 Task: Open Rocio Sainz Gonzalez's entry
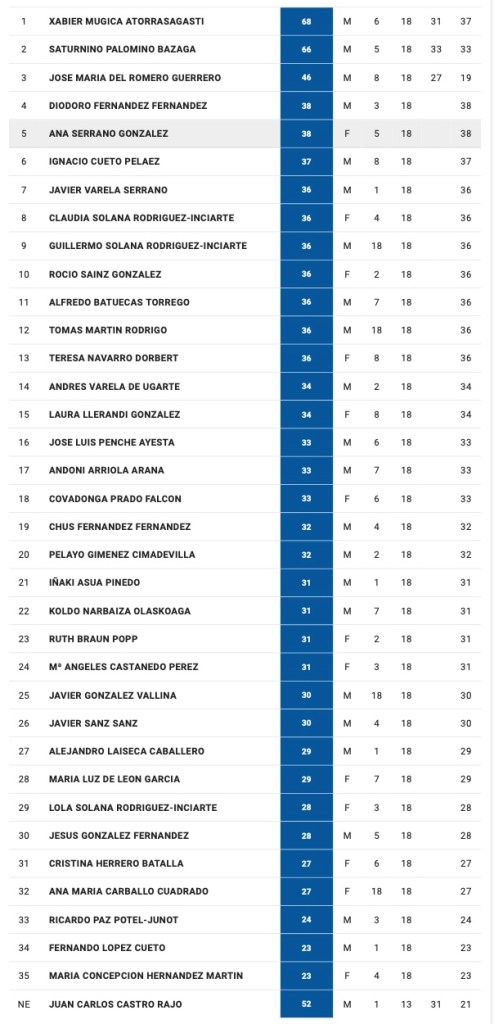[247, 274]
